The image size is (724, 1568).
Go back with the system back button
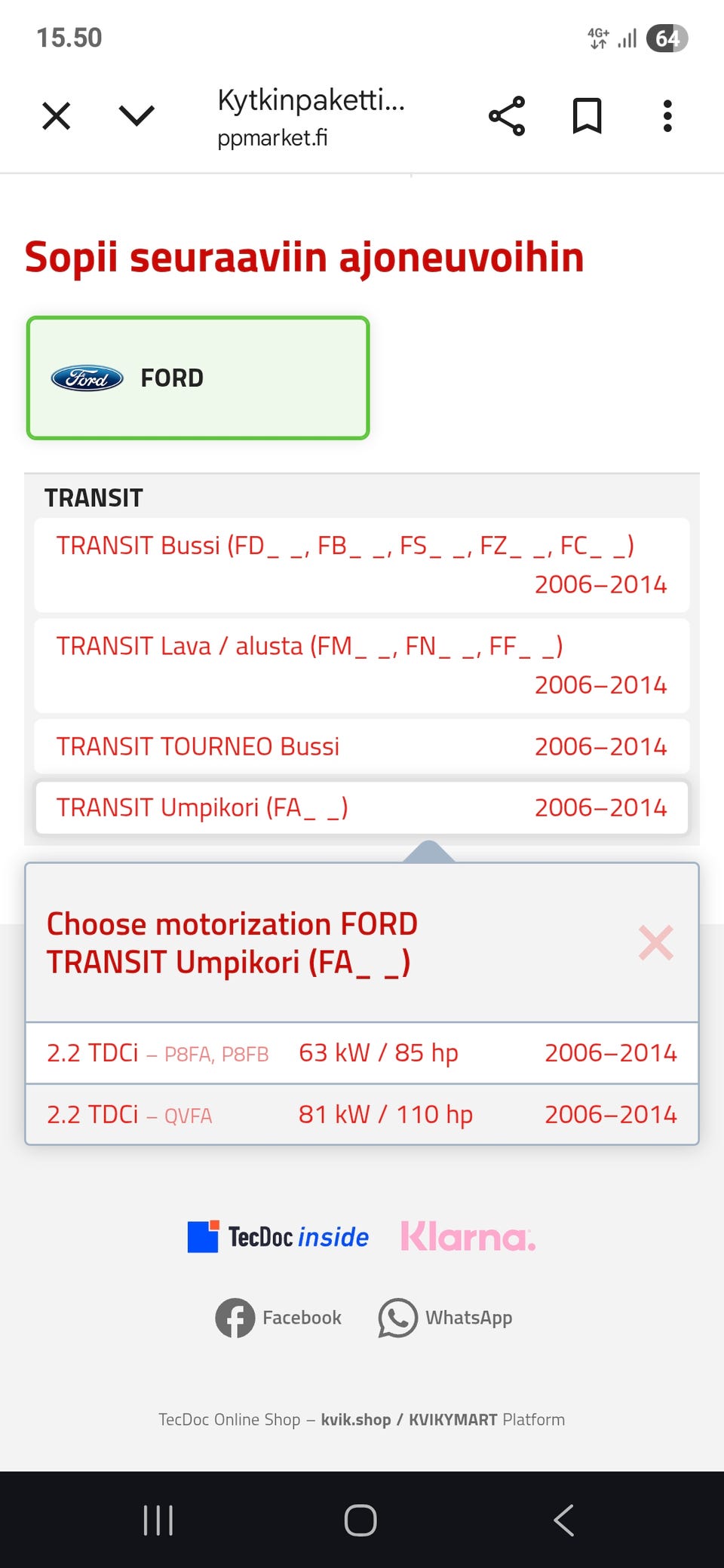click(564, 1520)
